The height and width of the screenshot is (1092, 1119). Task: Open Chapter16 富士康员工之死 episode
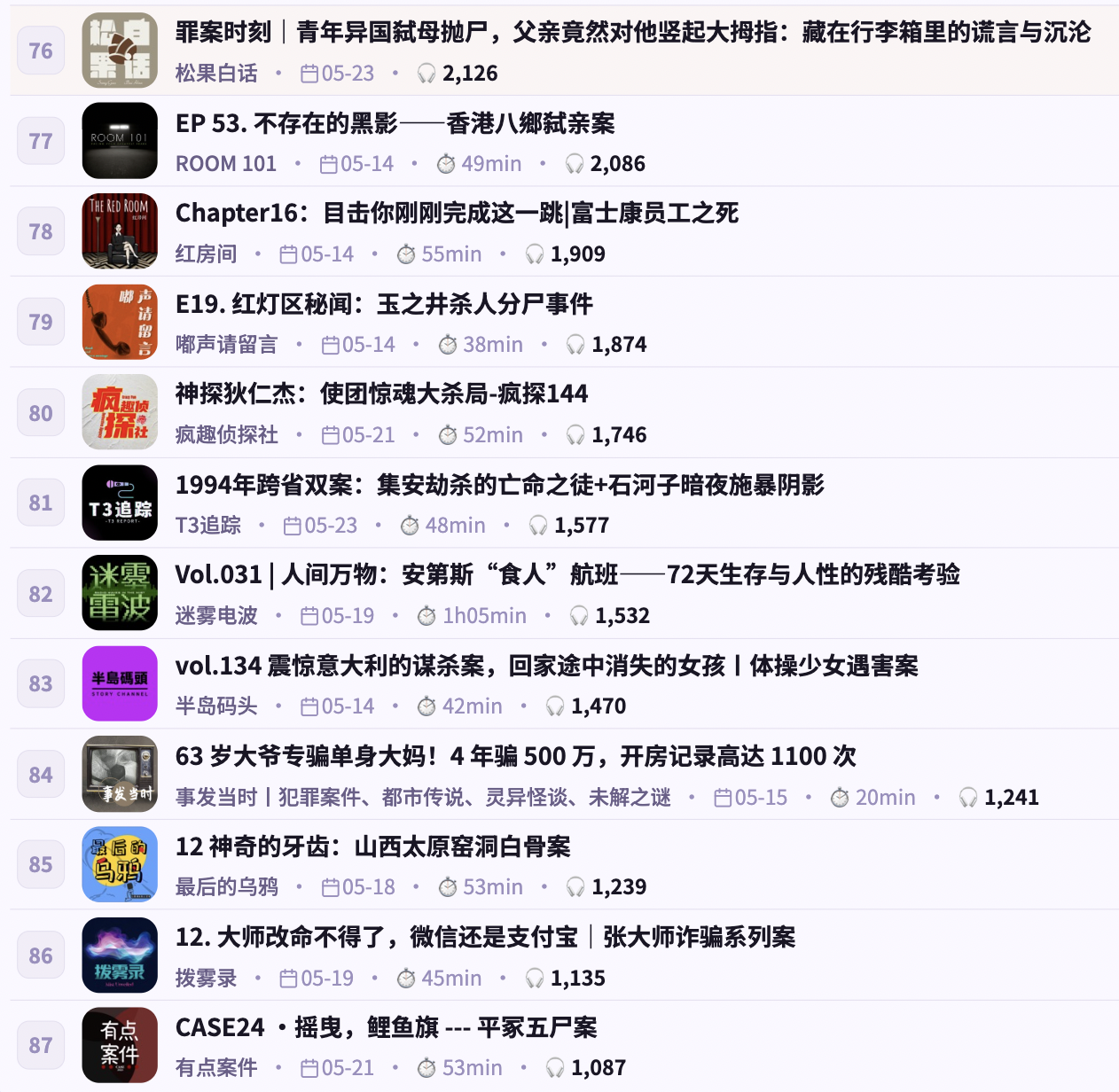(x=457, y=214)
